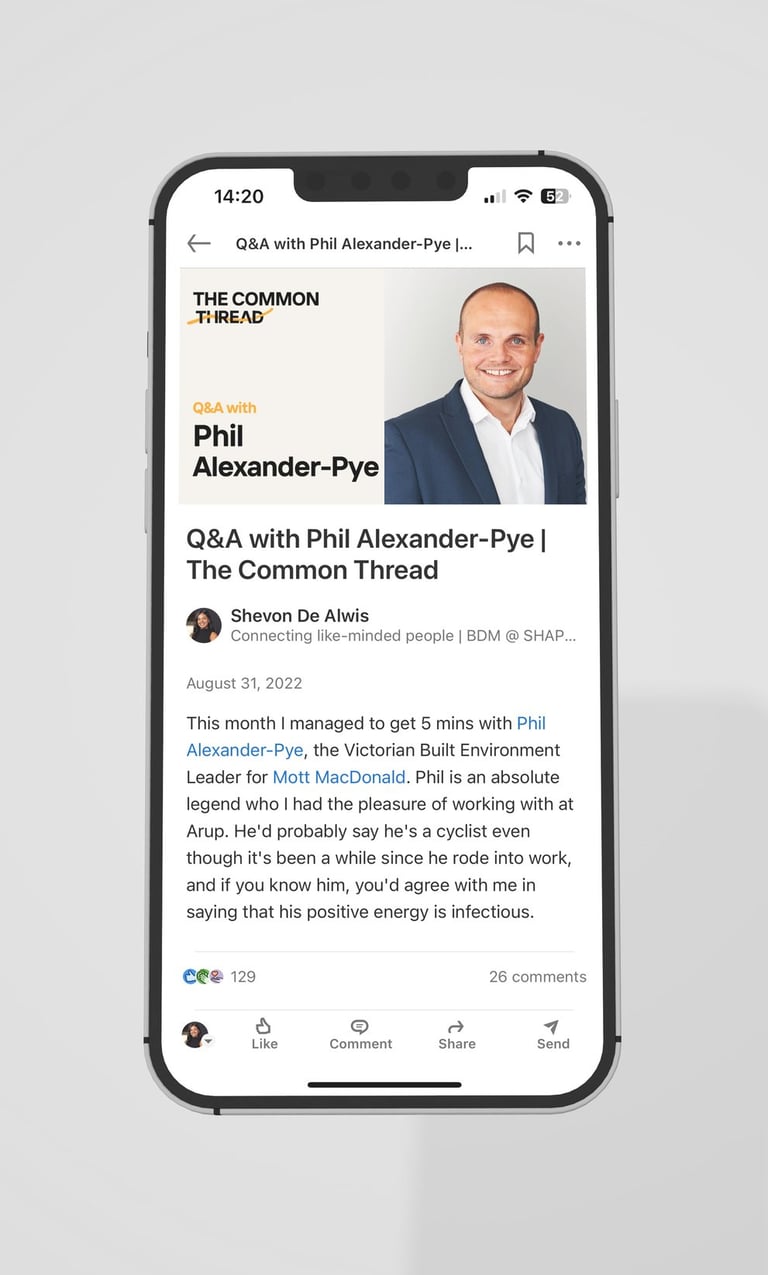Switch the reacting account via the avatar dropdown
Viewport: 768px width, 1275px height.
tap(197, 1035)
